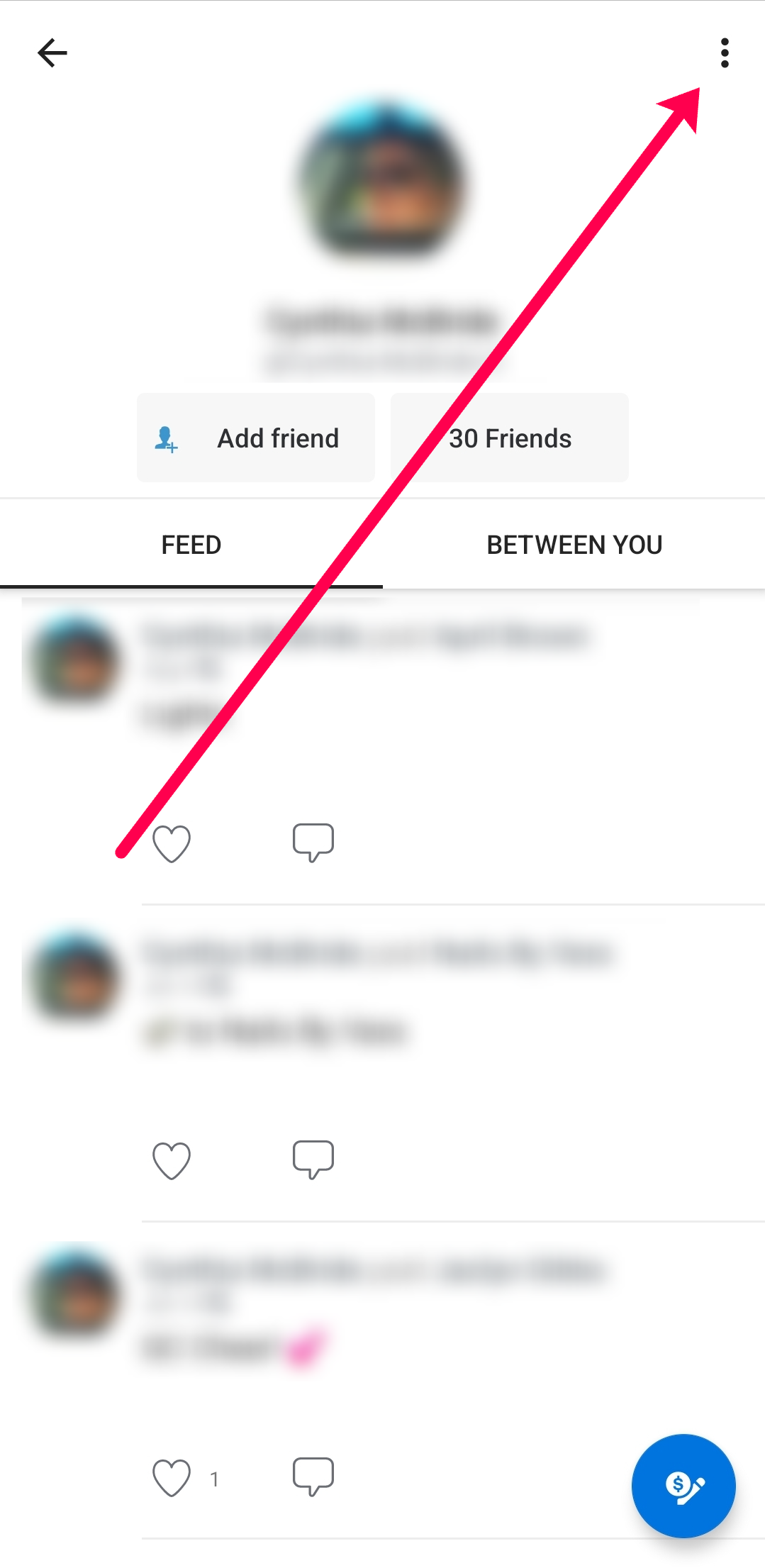
Task: Select the Feed tab
Action: click(x=191, y=545)
